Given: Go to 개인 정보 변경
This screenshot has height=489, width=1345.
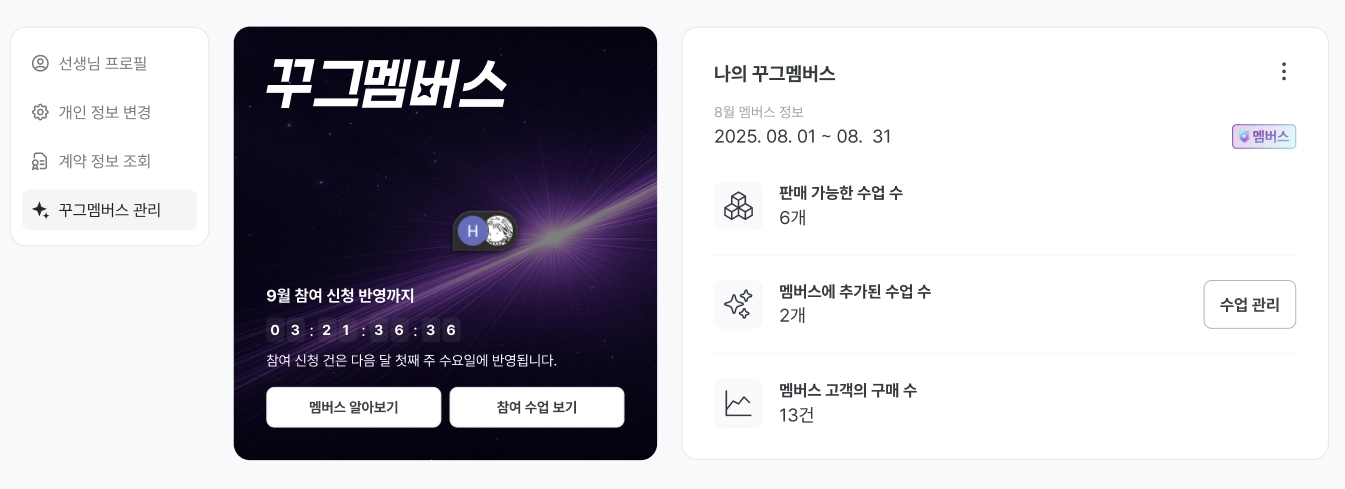Looking at the screenshot, I should click(x=109, y=112).
